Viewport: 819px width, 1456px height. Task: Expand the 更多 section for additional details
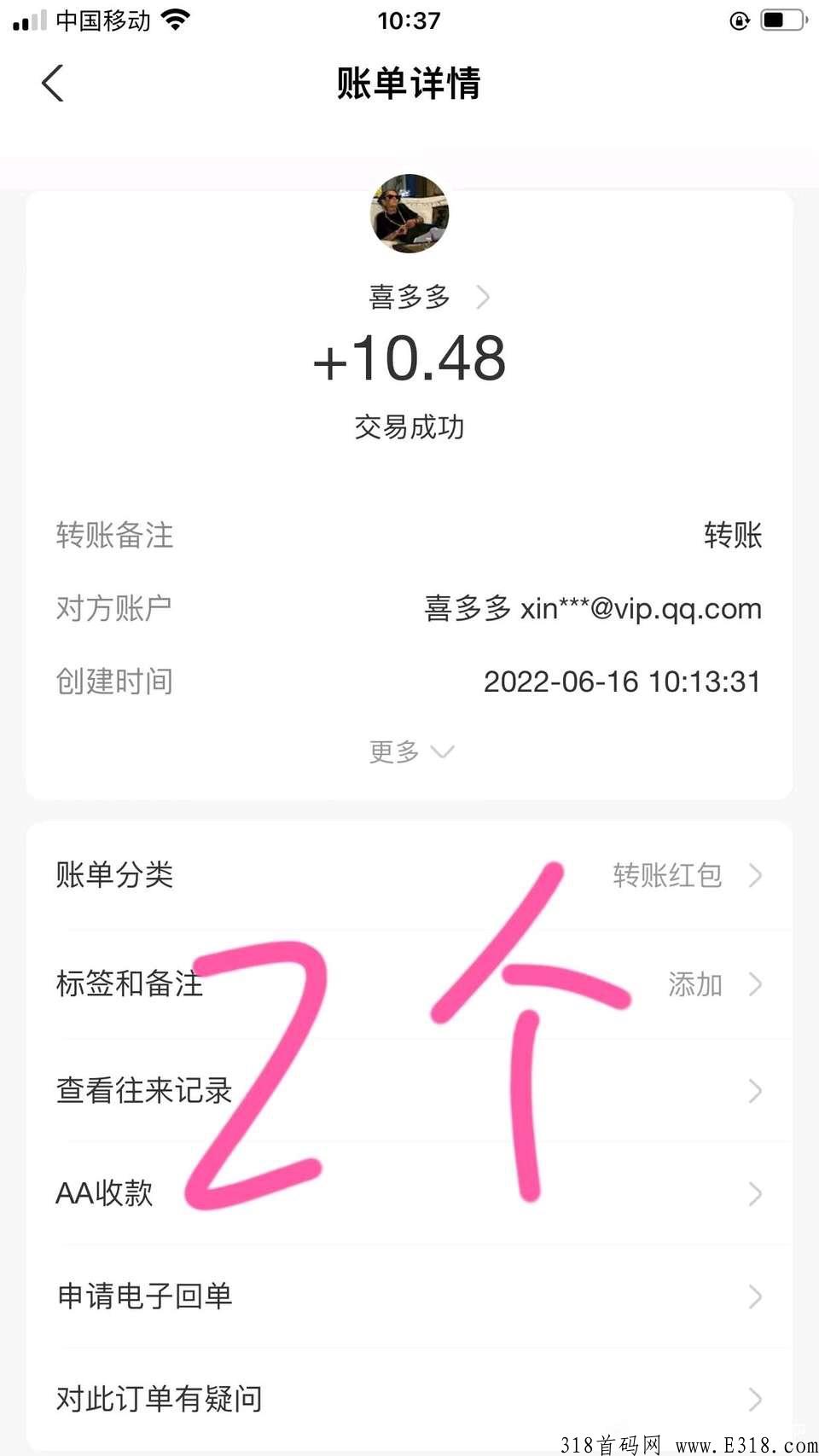pos(411,751)
